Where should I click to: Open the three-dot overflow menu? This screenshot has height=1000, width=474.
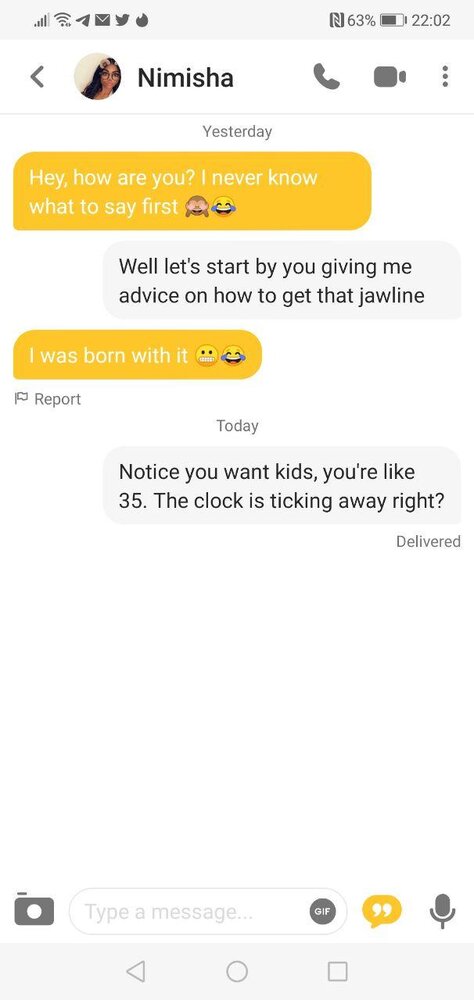(445, 77)
